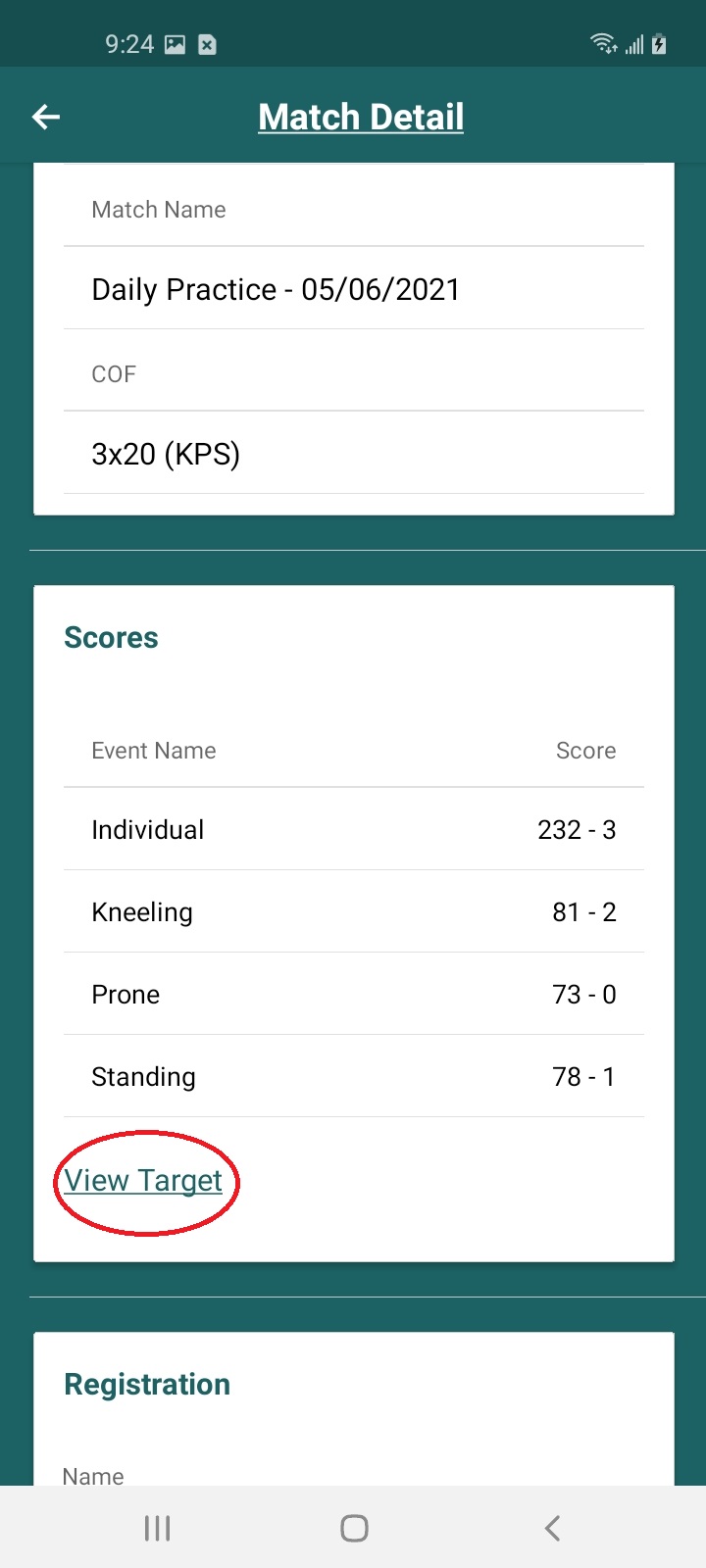
Task: Open recent apps from the navigation bar
Action: (x=157, y=1526)
